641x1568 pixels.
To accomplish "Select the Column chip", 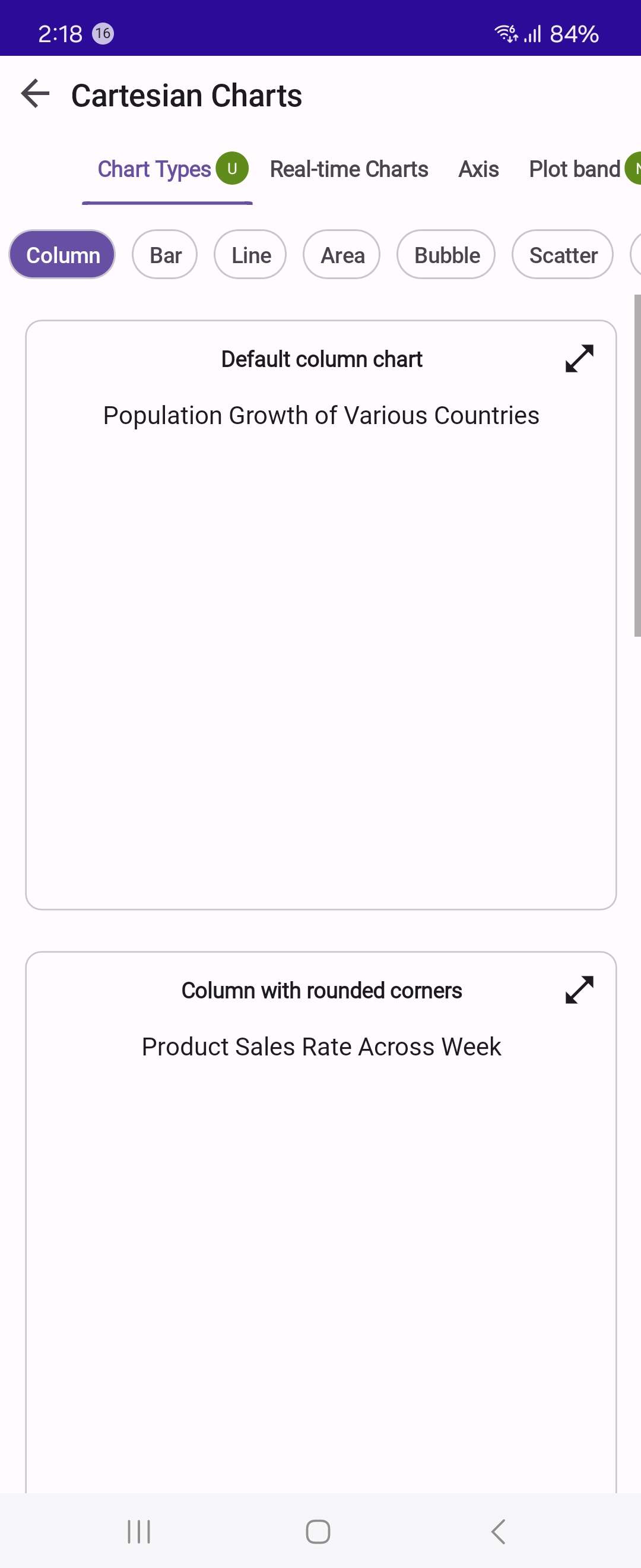I will coord(63,255).
